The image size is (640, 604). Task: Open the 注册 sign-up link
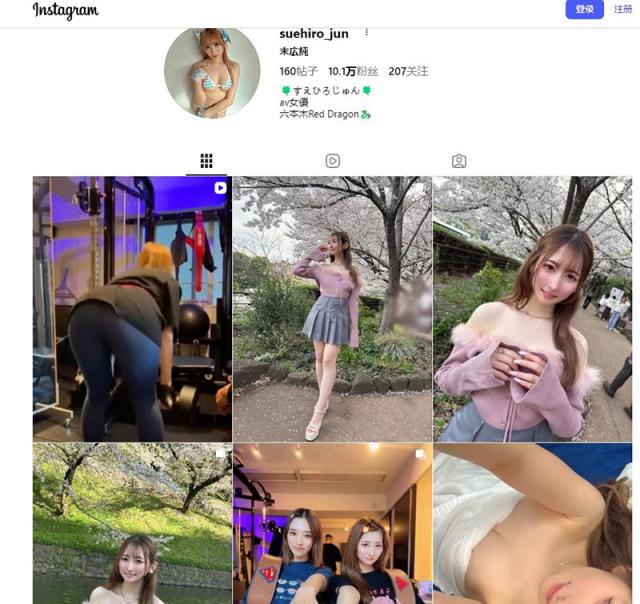point(622,9)
